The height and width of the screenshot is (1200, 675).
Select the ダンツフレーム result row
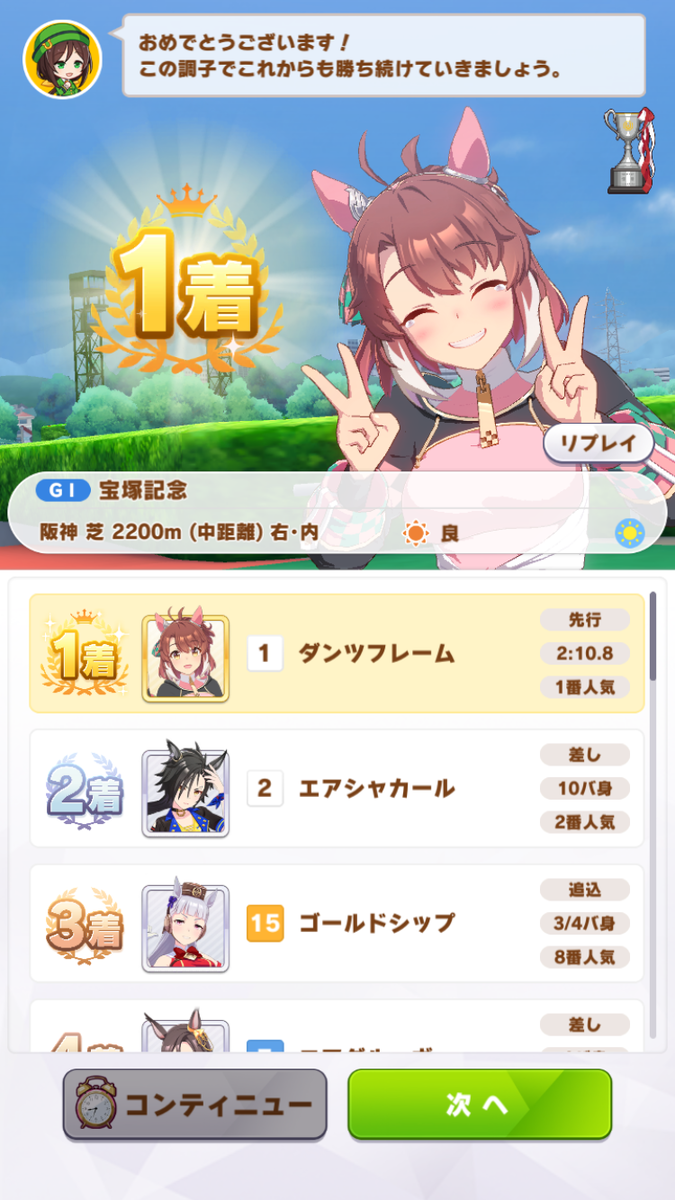tap(337, 654)
